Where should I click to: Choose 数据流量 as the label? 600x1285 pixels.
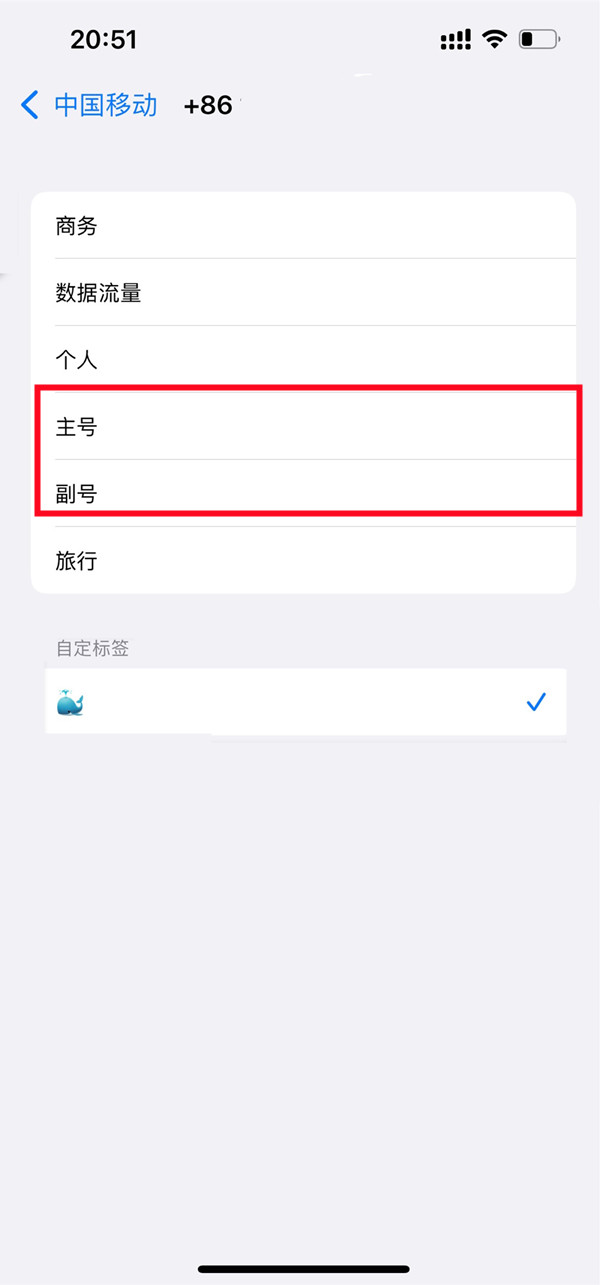tap(300, 293)
